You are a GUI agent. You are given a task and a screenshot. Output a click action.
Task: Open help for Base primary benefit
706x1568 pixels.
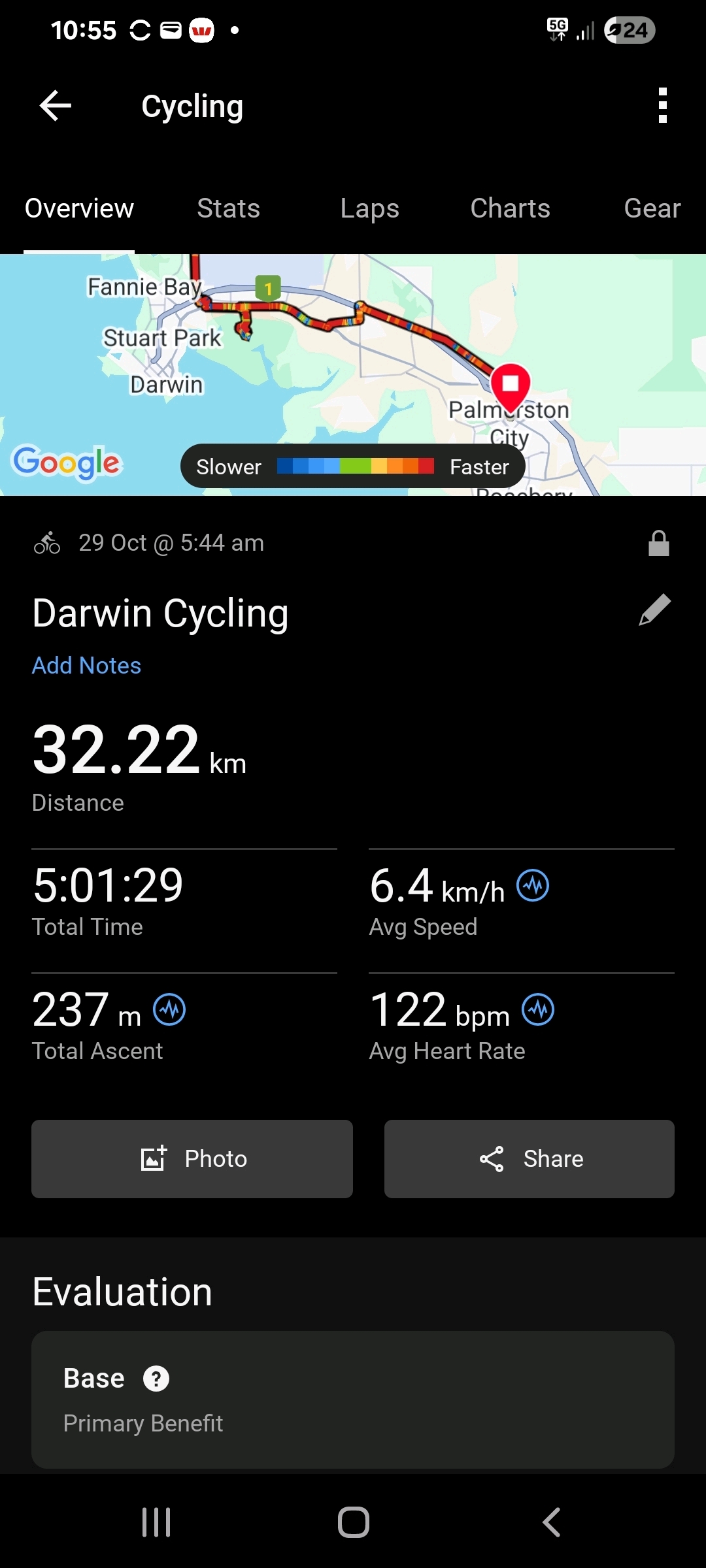tap(156, 1379)
